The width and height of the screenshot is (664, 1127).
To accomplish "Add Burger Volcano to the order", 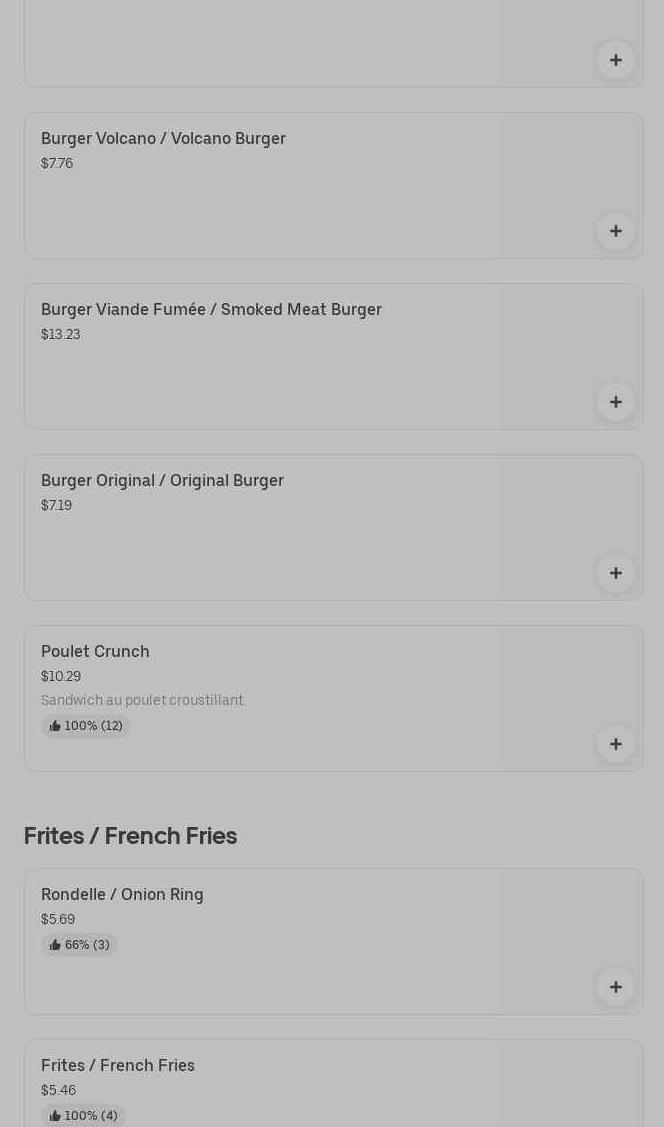I will tap(616, 231).
